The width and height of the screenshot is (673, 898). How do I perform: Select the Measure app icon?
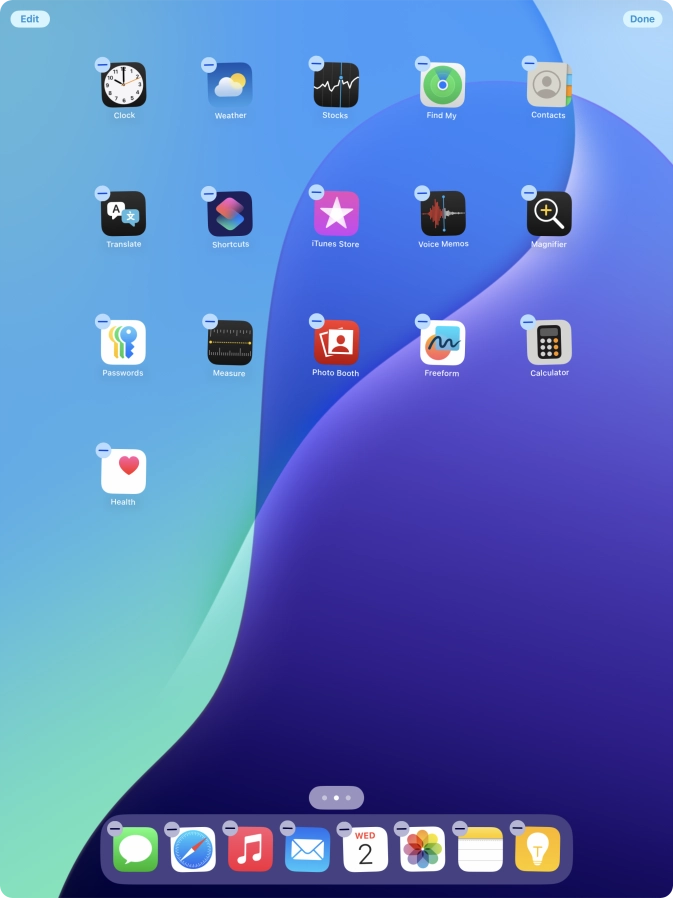pos(230,343)
